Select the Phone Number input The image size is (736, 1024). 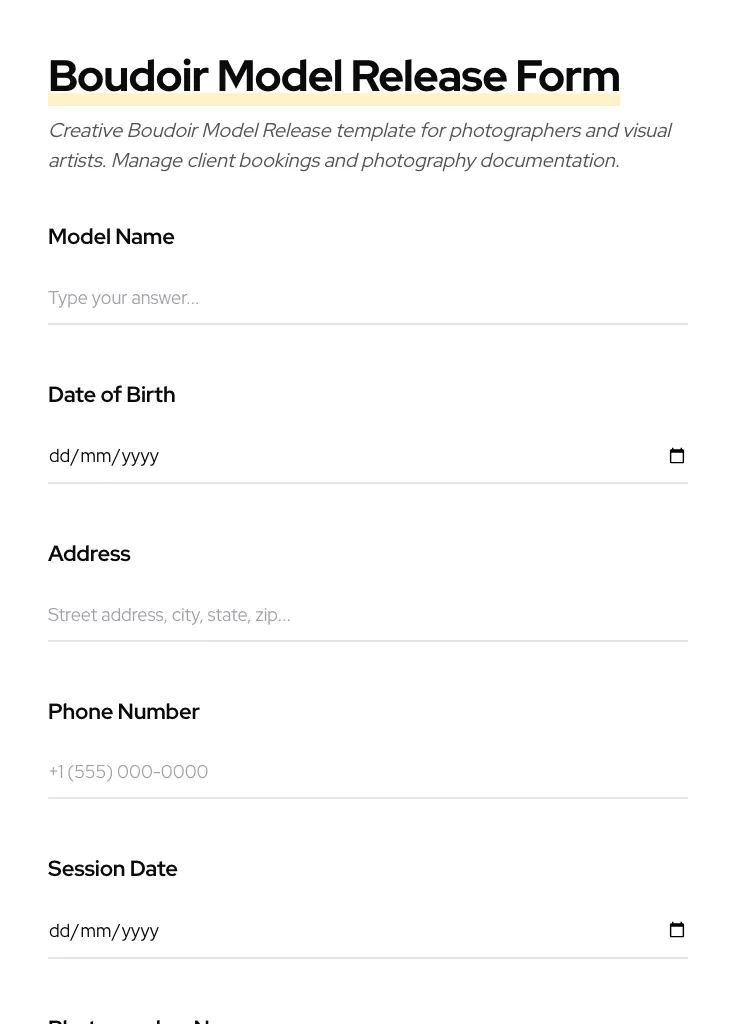click(x=367, y=772)
